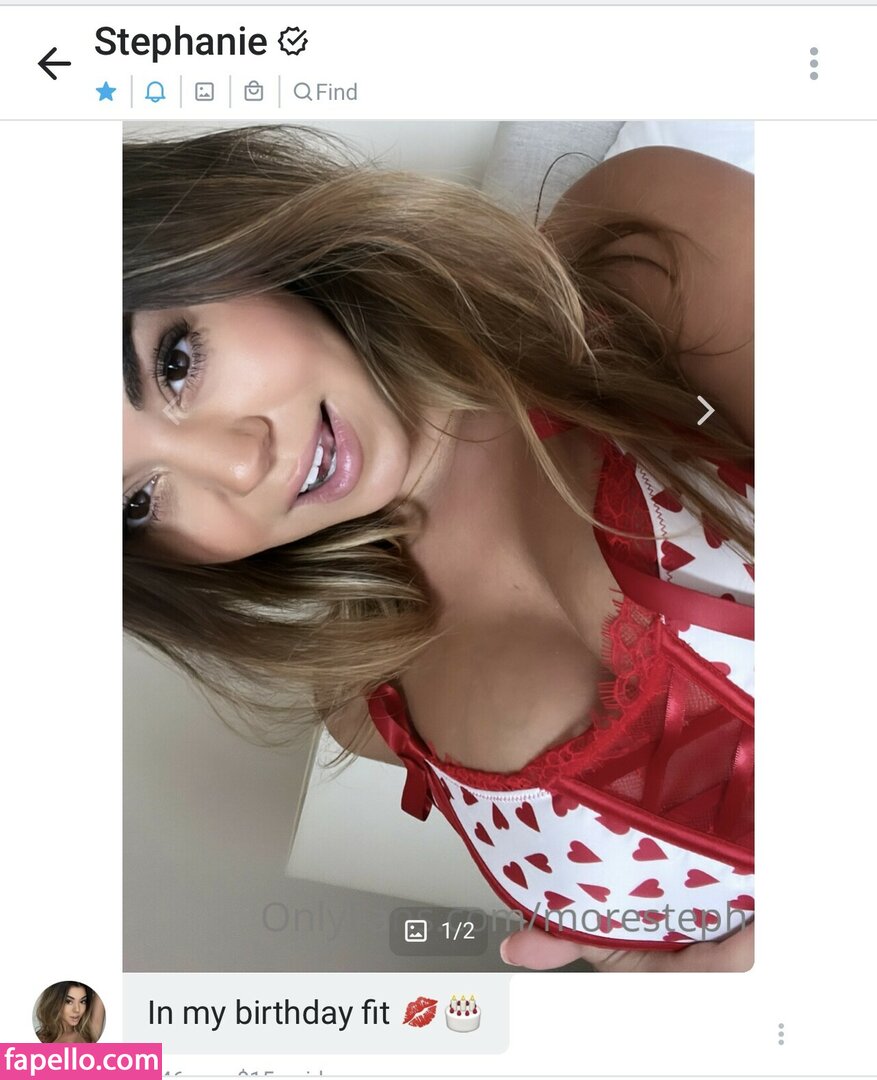Show the previous photo with left chevron

tap(171, 410)
